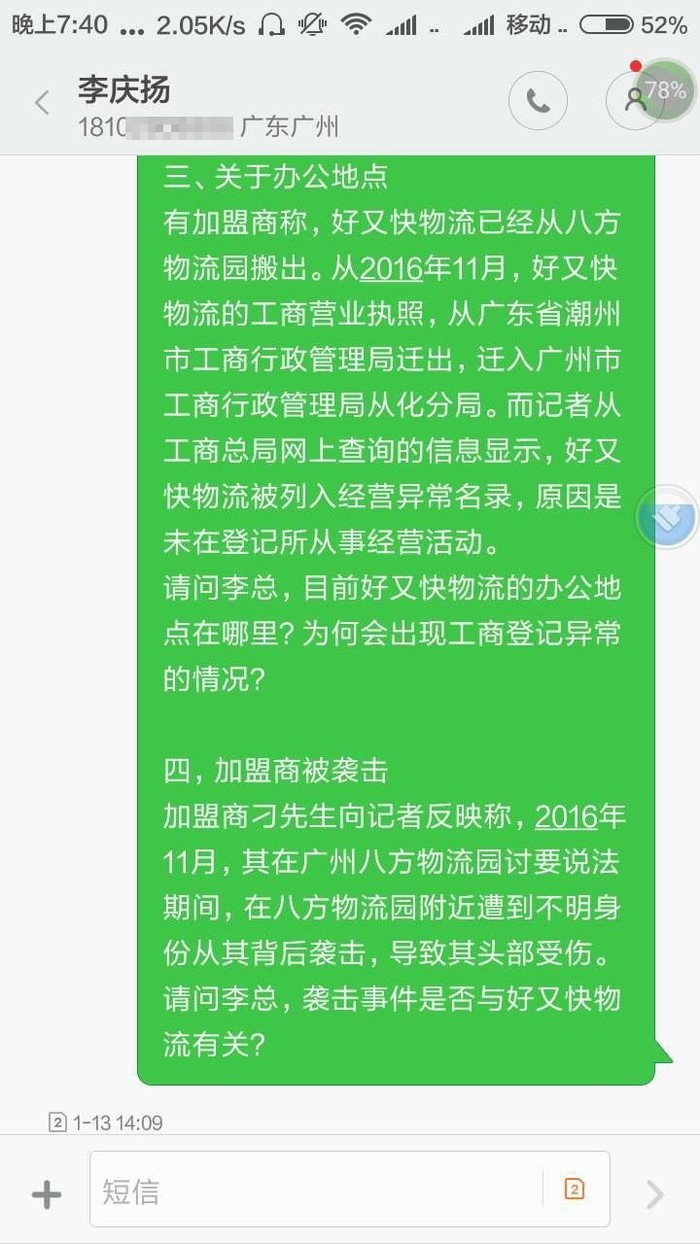Tap the plus icon to add attachment
The image size is (700, 1244).
click(47, 1193)
